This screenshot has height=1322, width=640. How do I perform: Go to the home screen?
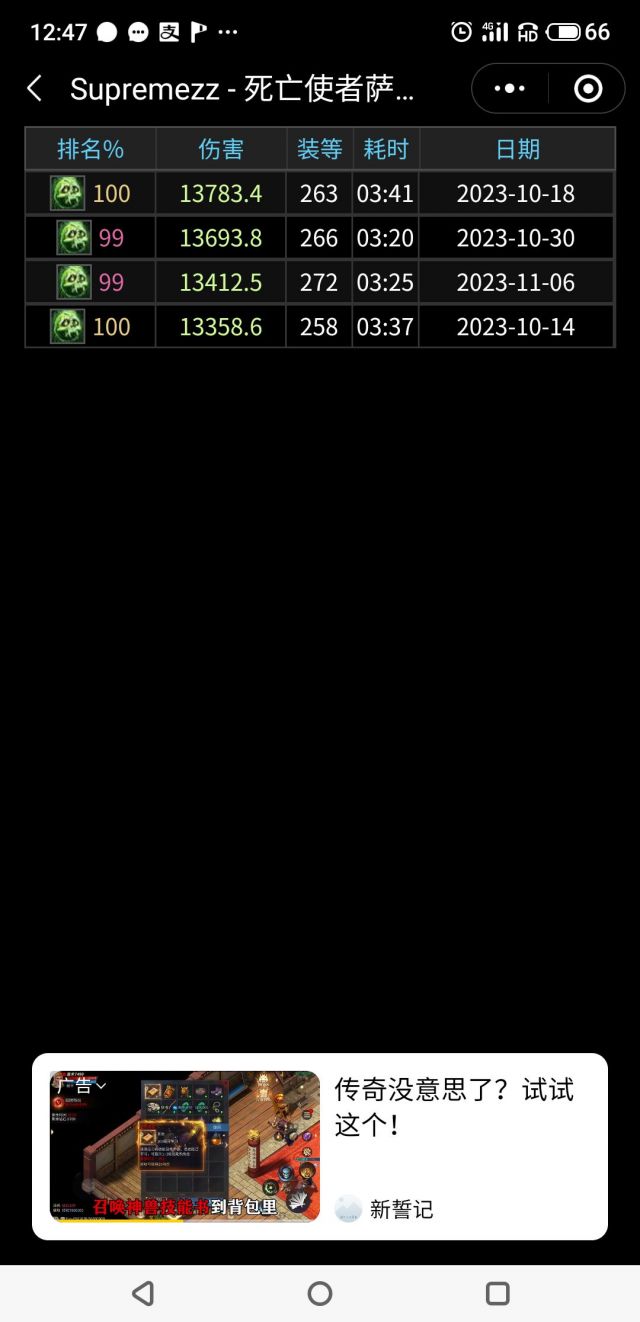tap(320, 1293)
